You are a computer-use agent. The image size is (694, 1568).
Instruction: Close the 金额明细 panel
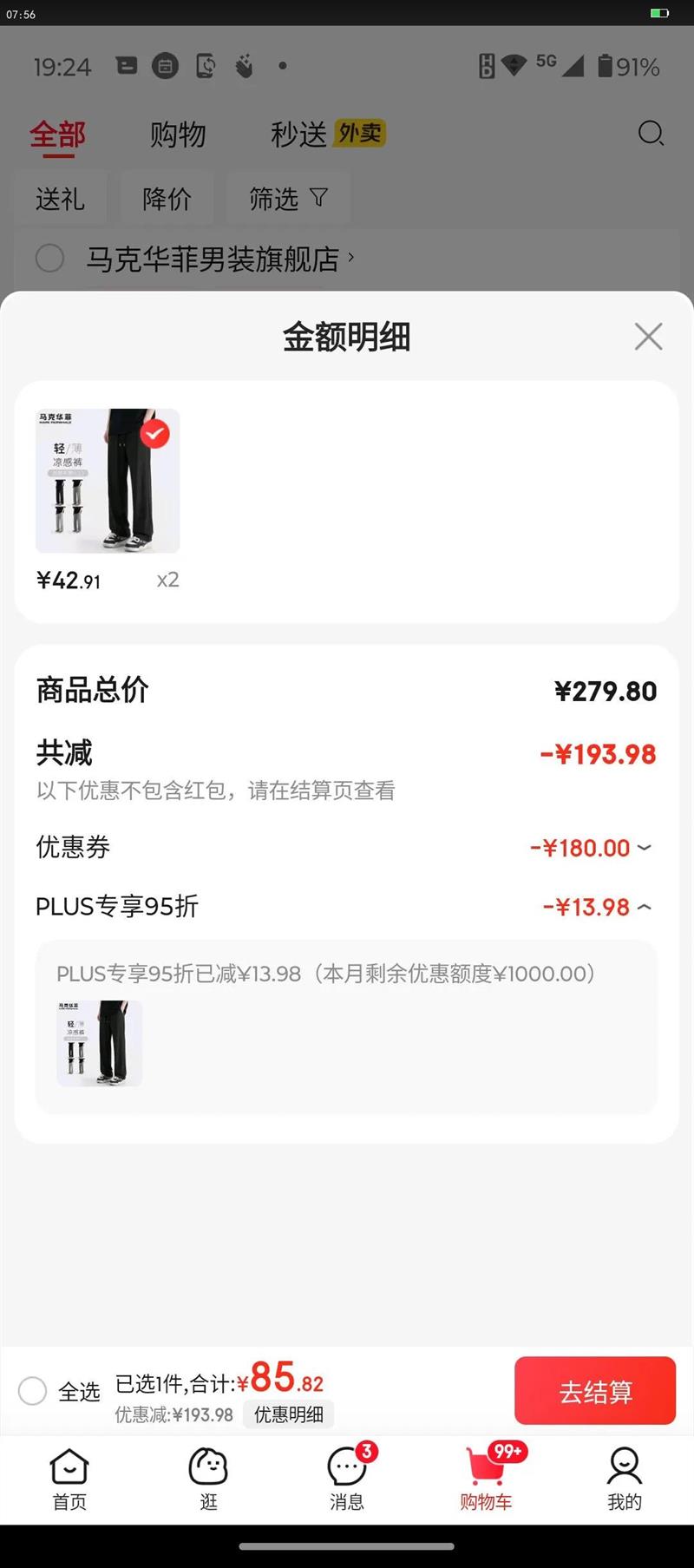[648, 337]
